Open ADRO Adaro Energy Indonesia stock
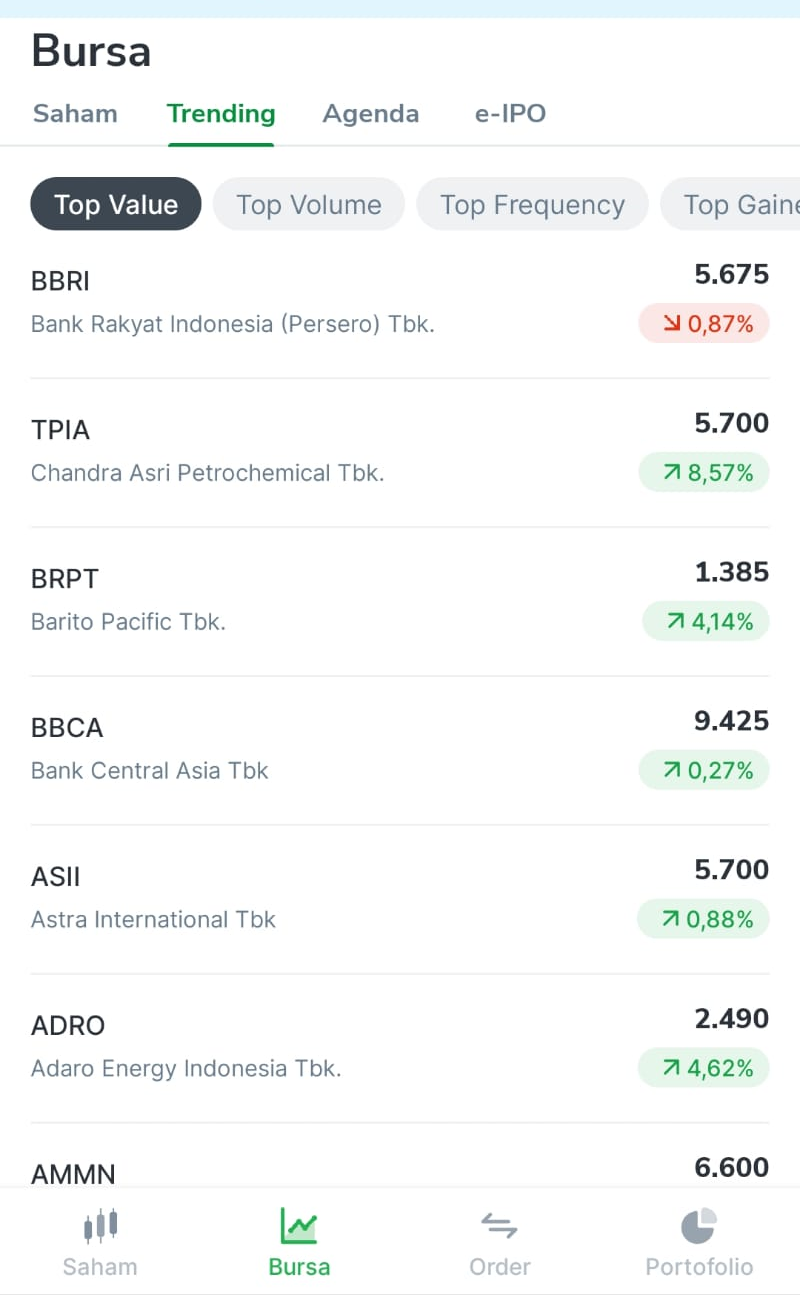800x1301 pixels. 400,1048
